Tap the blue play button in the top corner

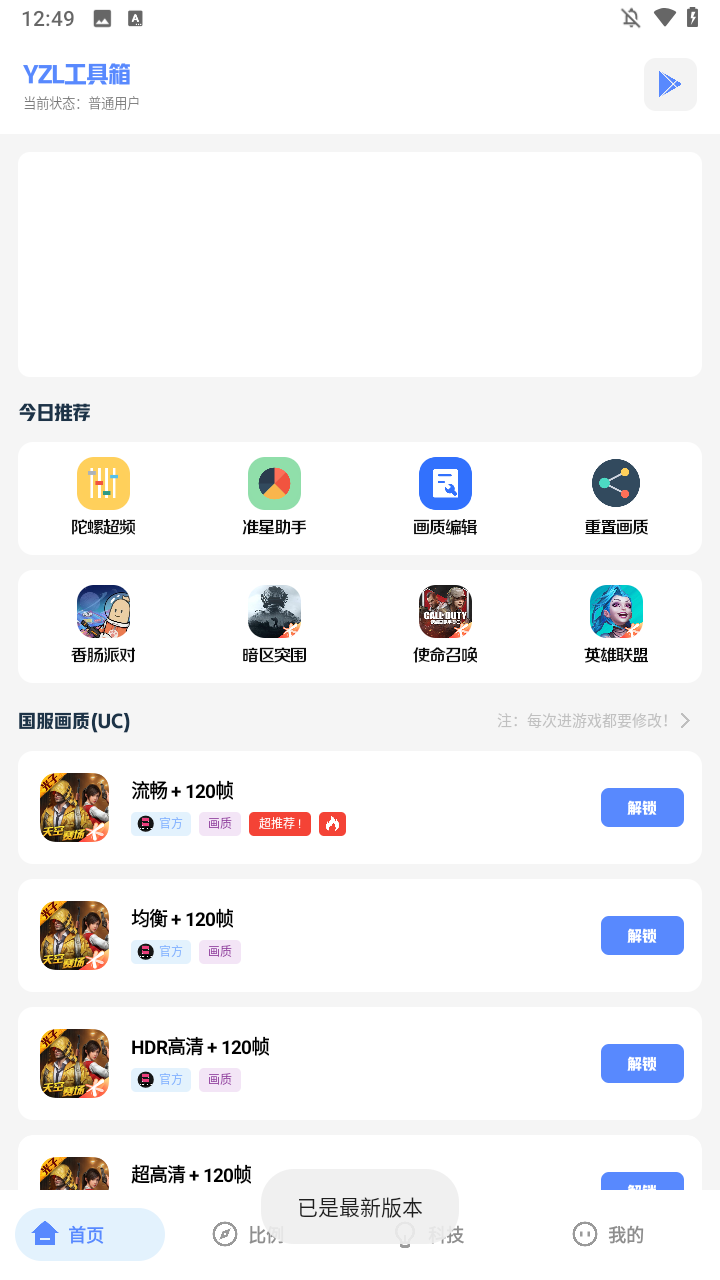pyautogui.click(x=670, y=84)
